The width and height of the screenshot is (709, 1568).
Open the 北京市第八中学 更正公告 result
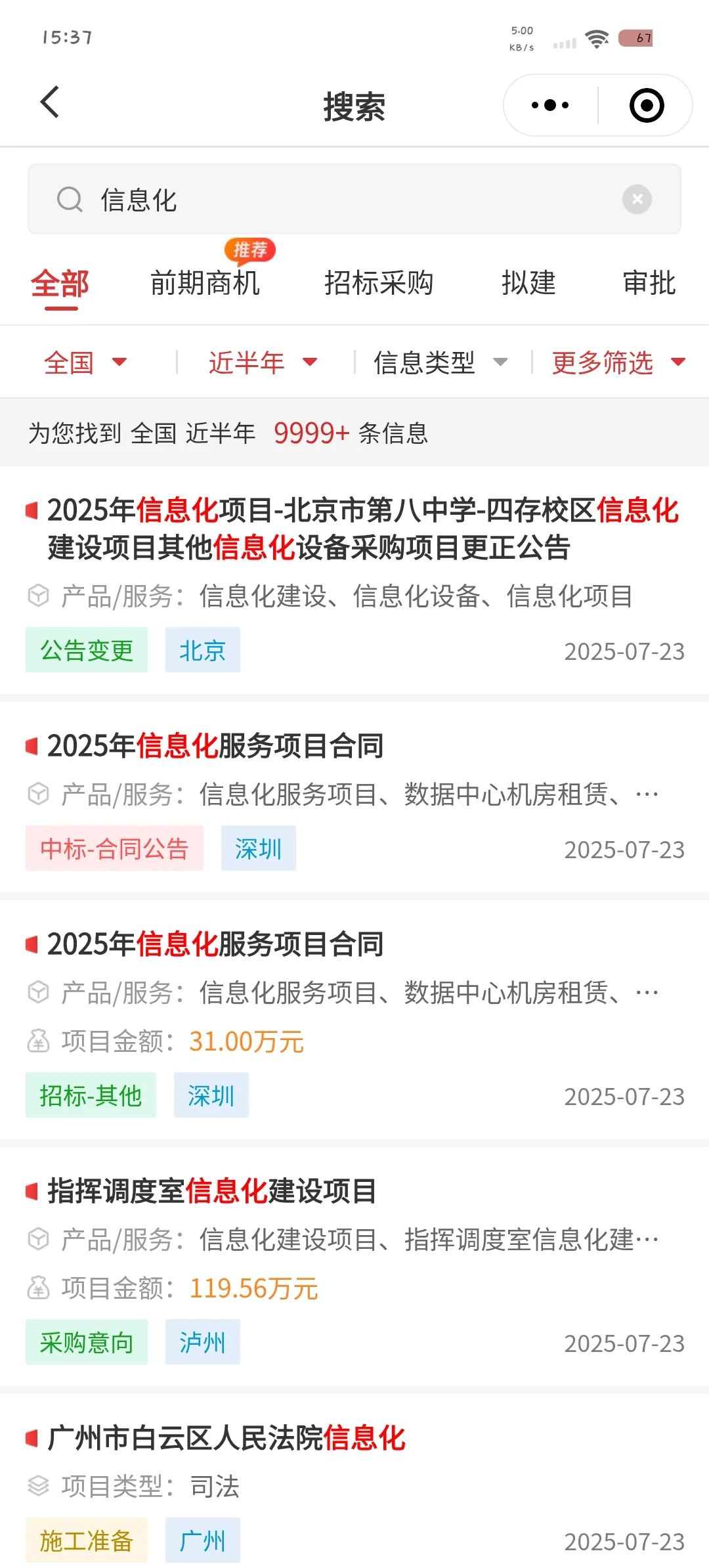(x=354, y=580)
